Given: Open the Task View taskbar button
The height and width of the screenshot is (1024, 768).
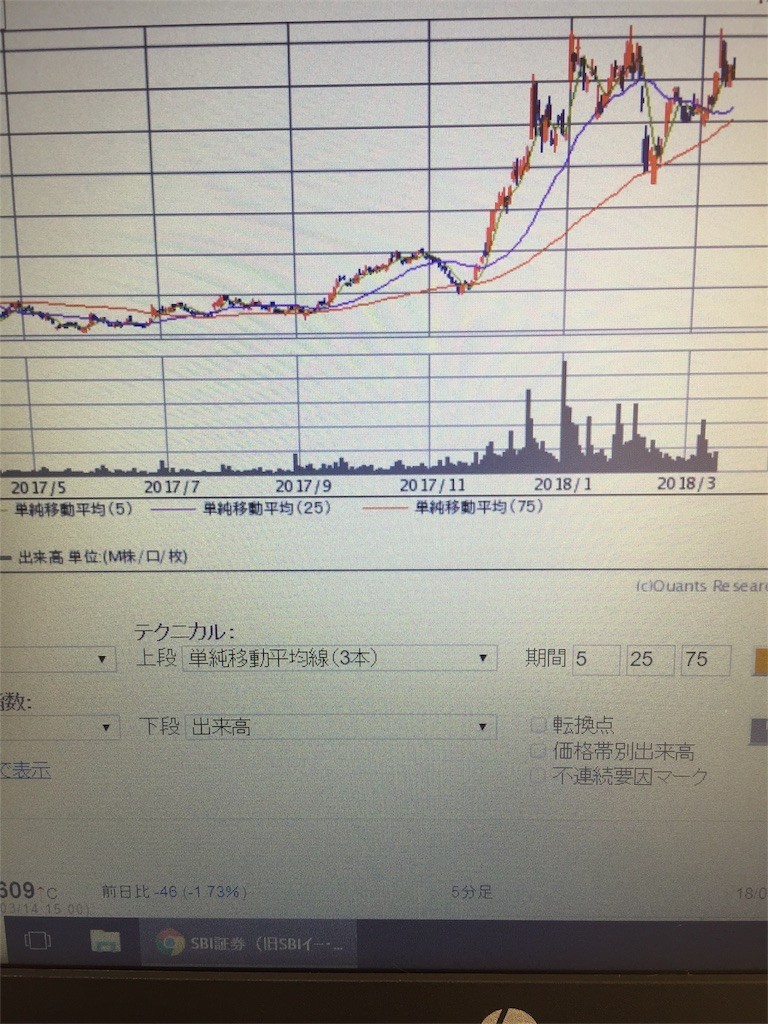Looking at the screenshot, I should pos(38,941).
